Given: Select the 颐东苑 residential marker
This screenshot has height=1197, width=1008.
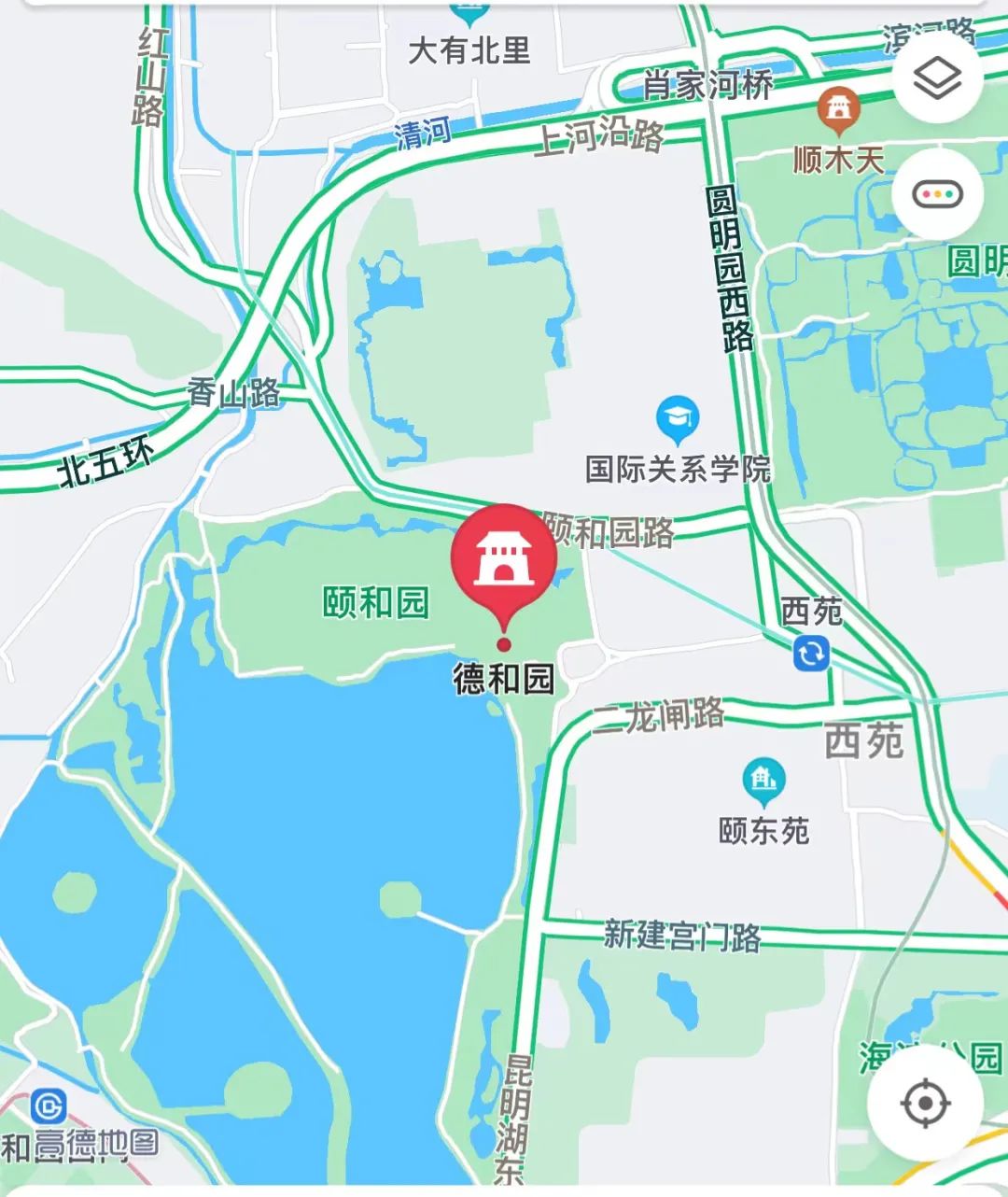Looking at the screenshot, I should point(763,782).
